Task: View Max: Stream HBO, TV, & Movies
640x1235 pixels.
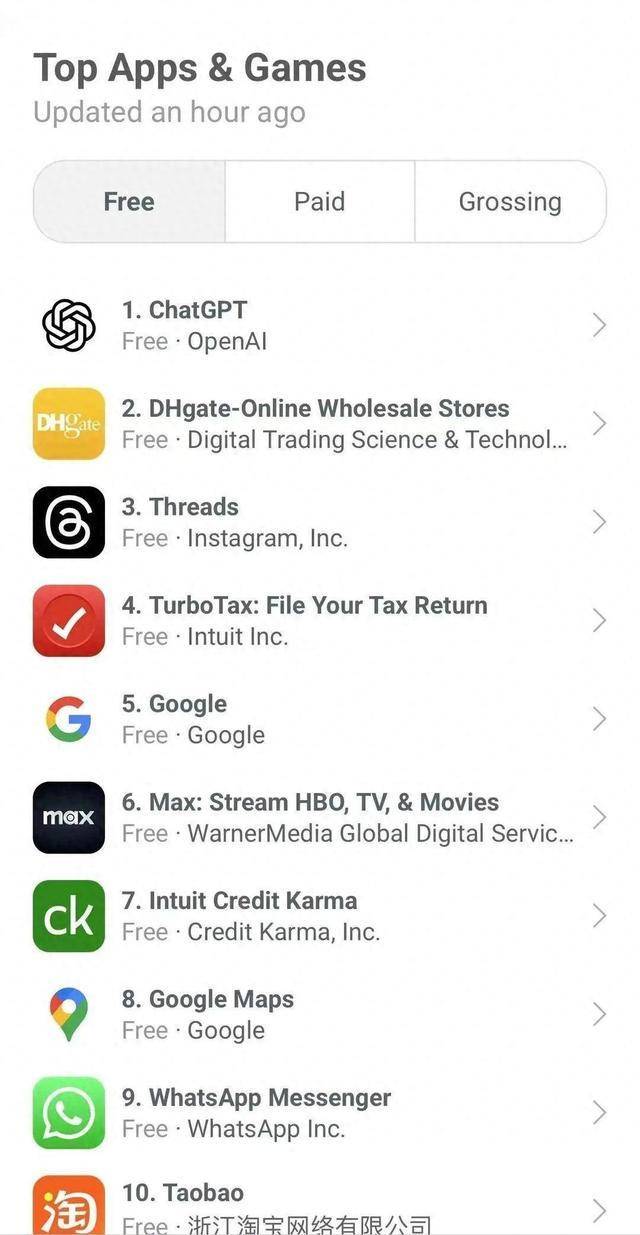Action: [320, 817]
